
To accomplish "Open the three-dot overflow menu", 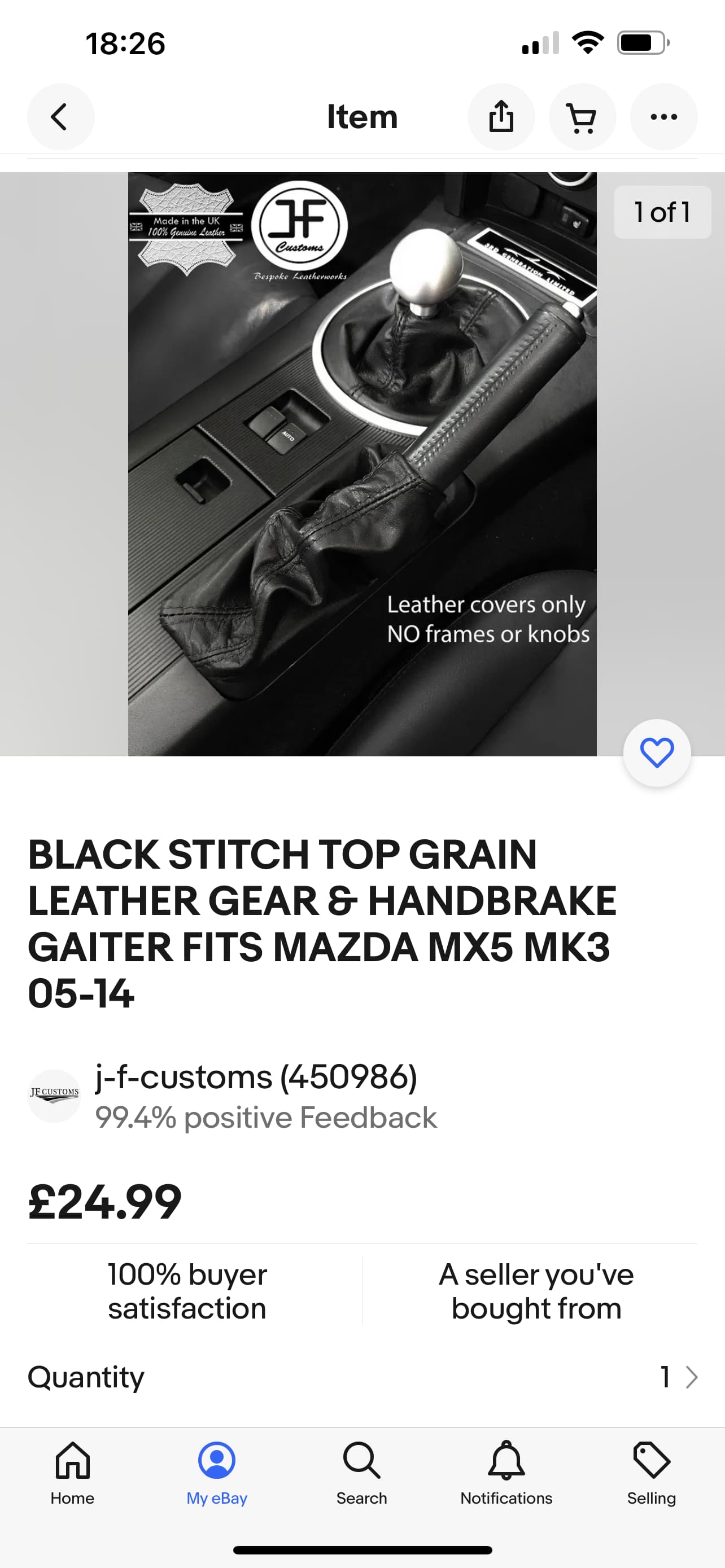I will [663, 117].
